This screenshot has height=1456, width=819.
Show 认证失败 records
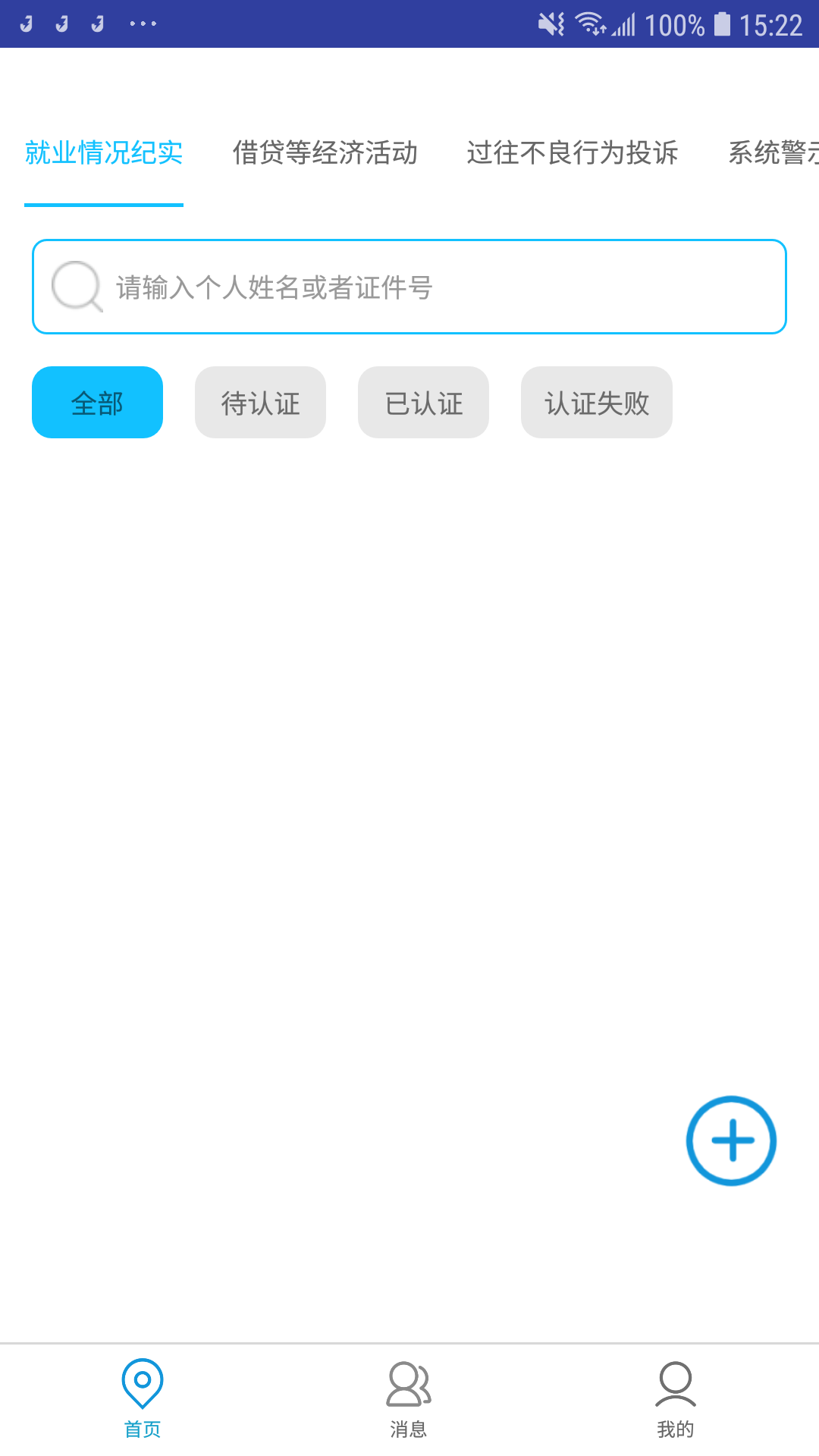[x=597, y=403]
